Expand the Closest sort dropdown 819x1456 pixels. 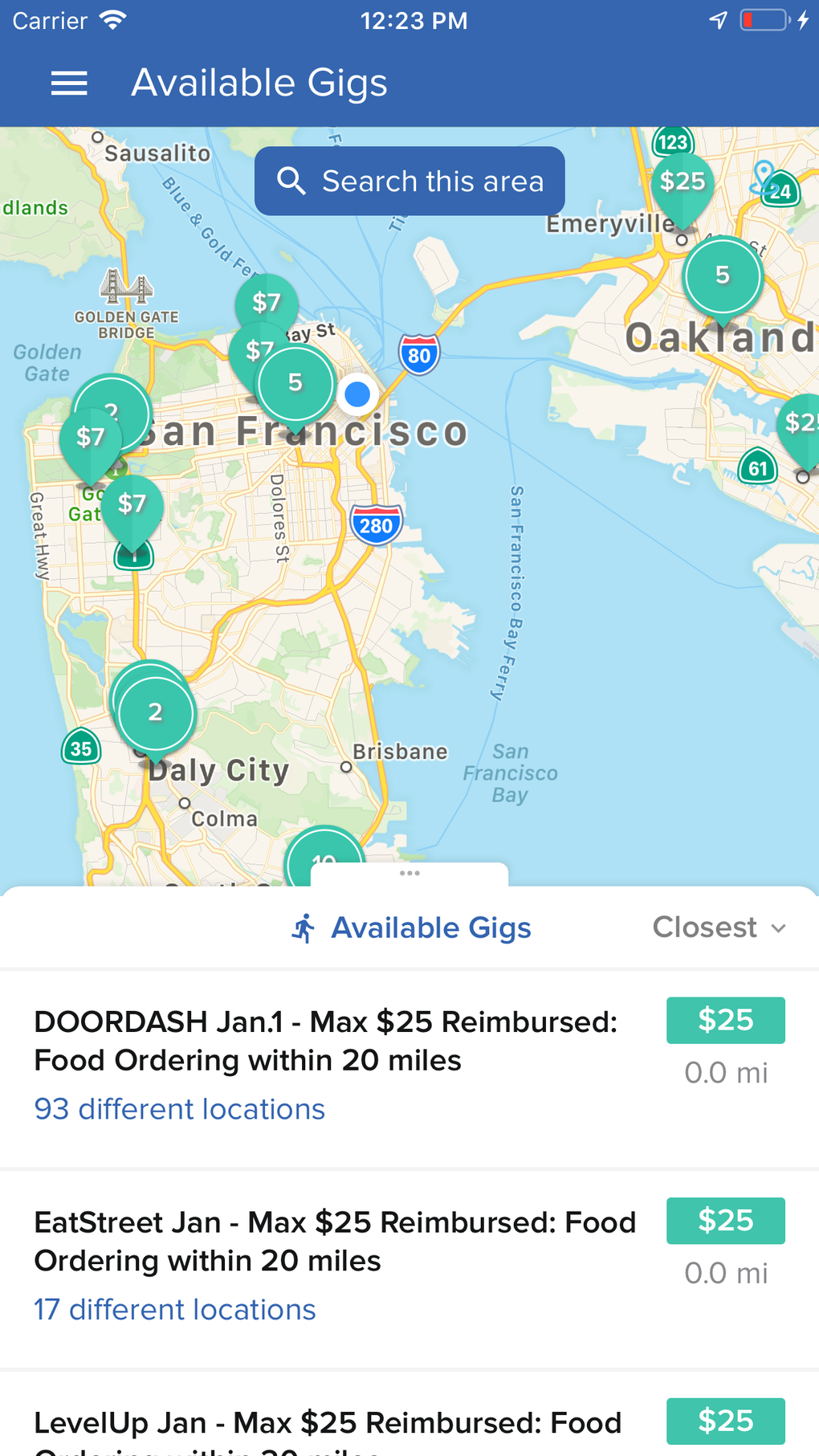pos(719,928)
